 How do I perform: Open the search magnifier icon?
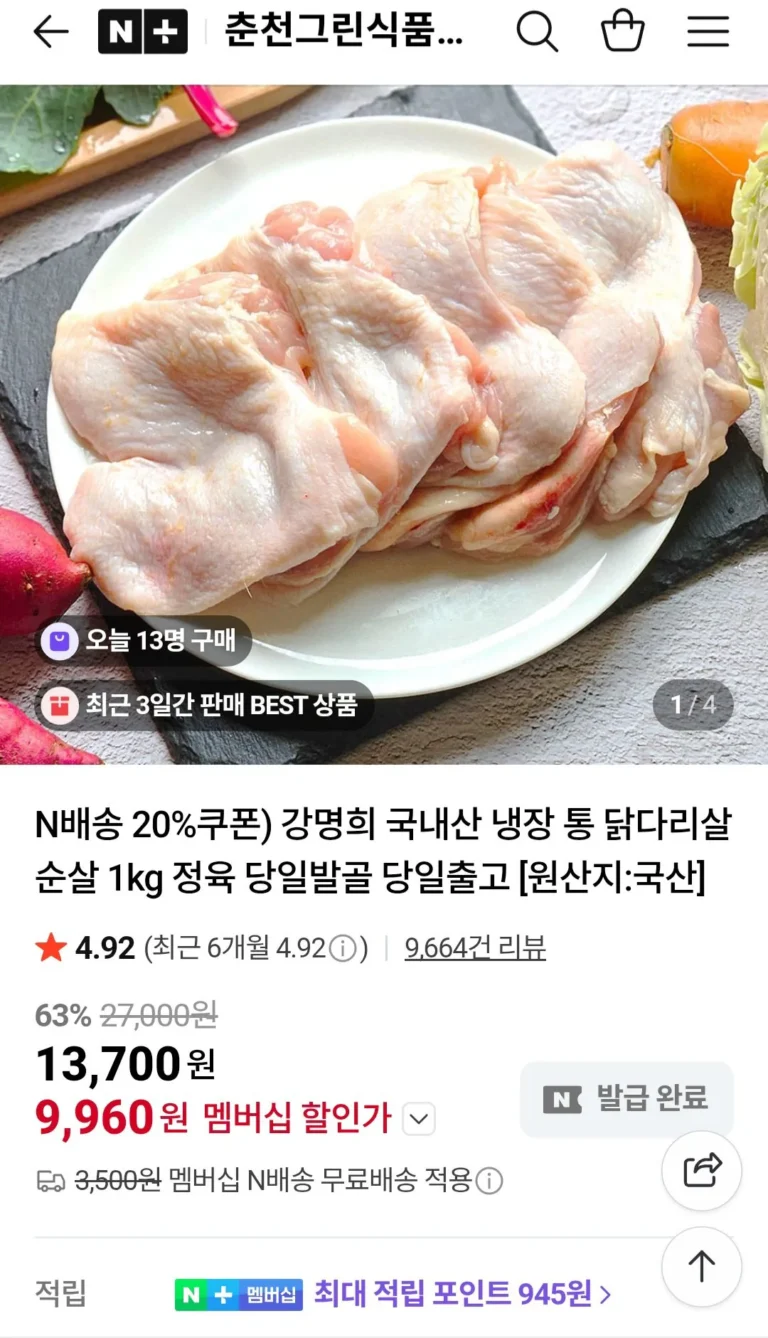(536, 32)
